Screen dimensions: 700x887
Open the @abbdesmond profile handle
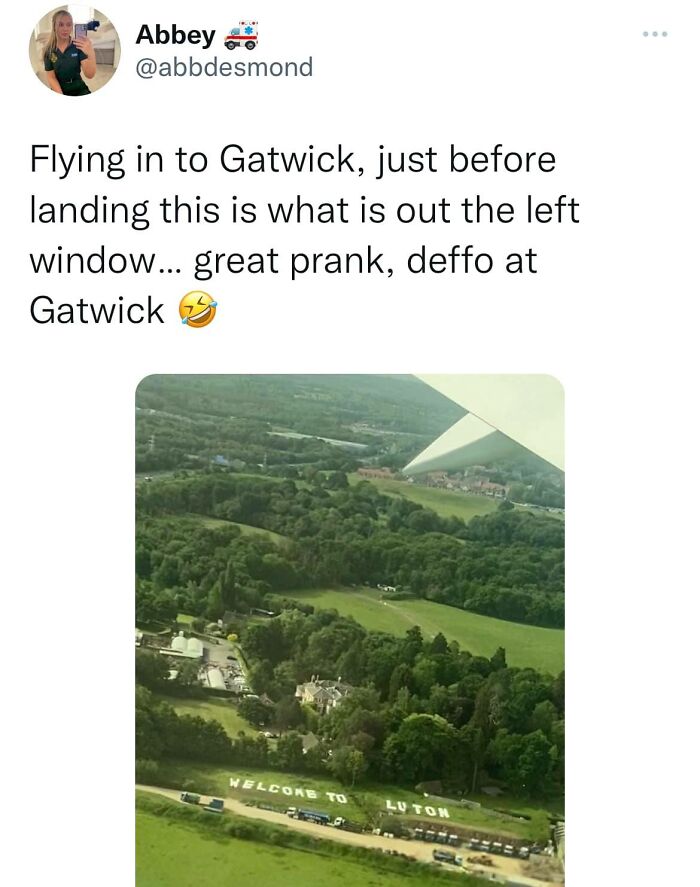point(224,67)
